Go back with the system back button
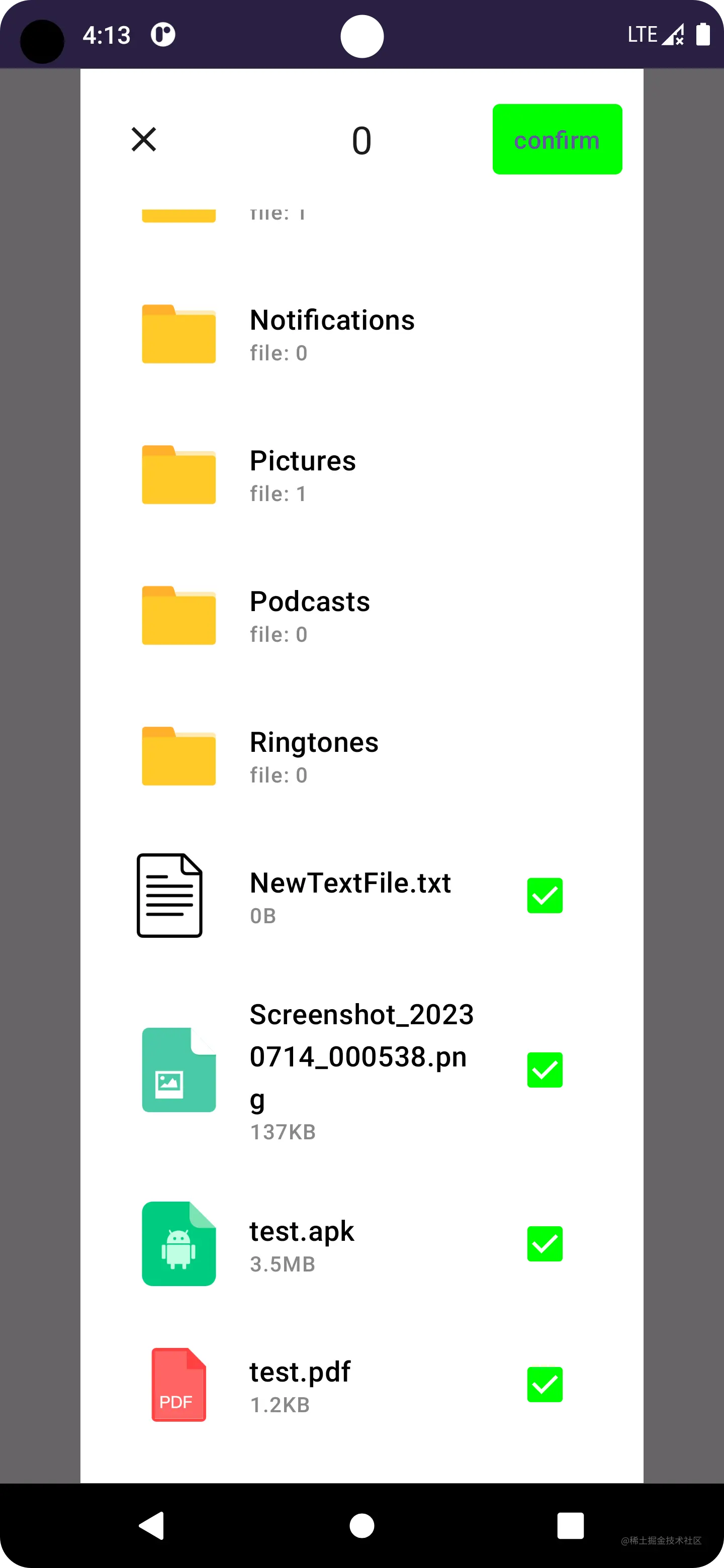 tap(152, 1525)
